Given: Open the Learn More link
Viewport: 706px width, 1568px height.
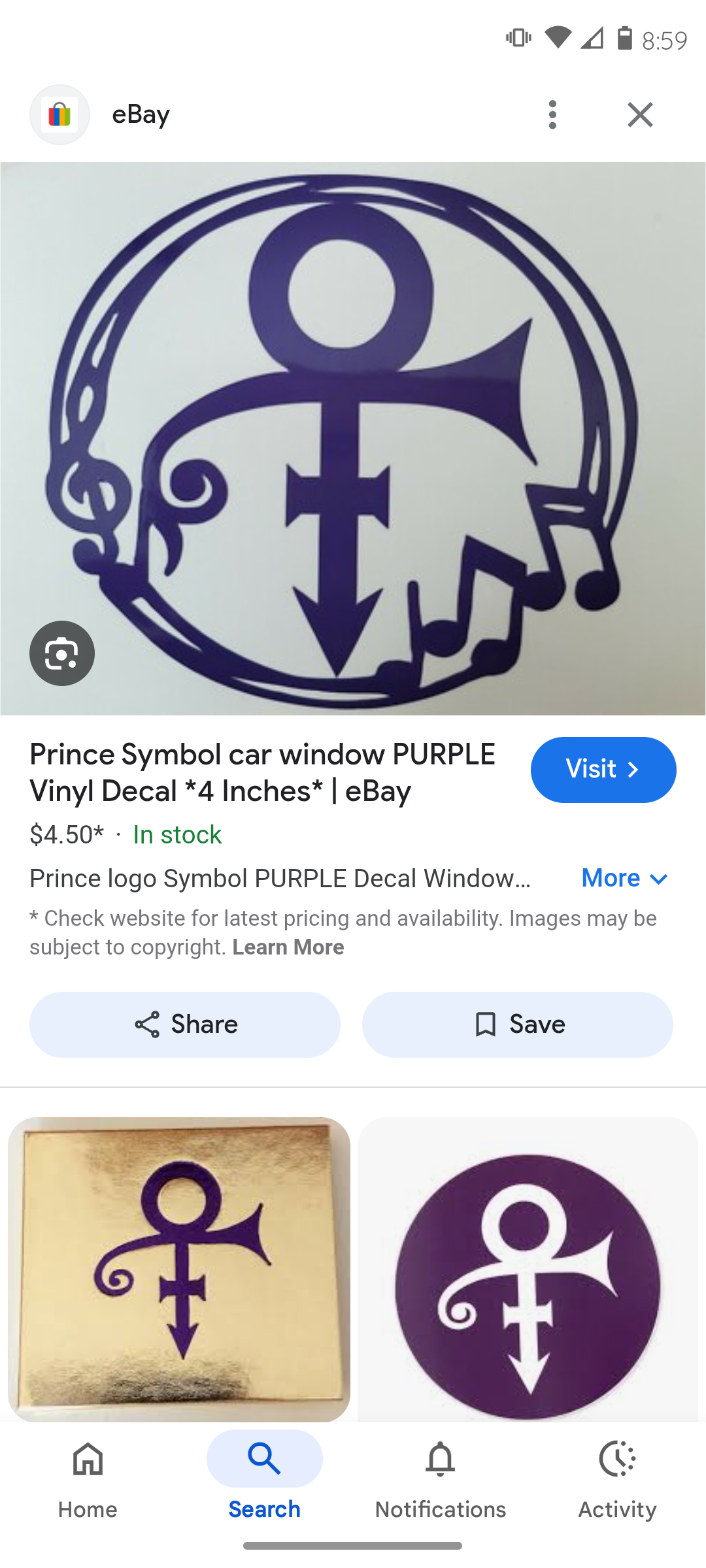Looking at the screenshot, I should (288, 947).
